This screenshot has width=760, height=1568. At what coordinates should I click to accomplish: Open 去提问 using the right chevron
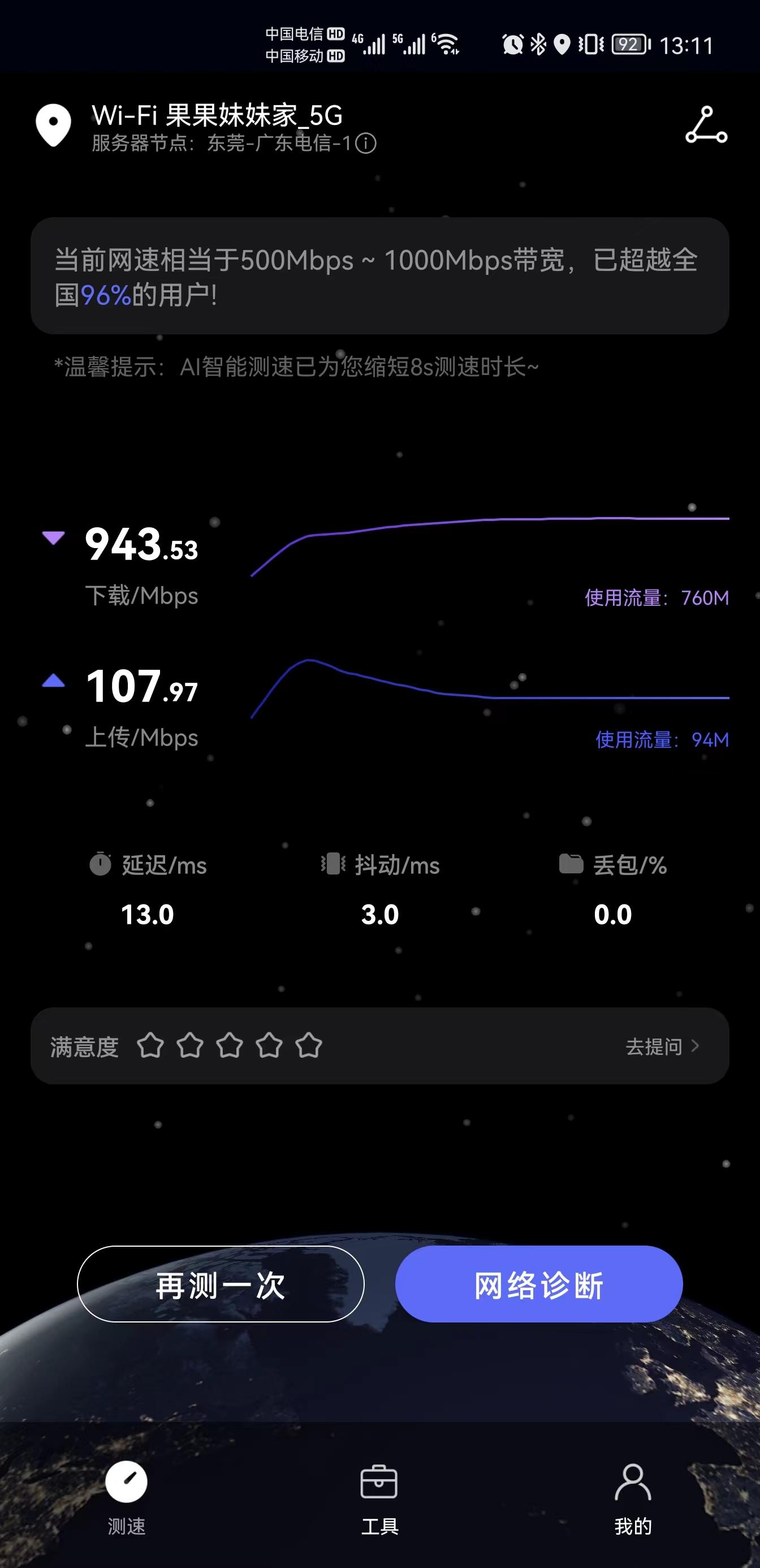695,1046
